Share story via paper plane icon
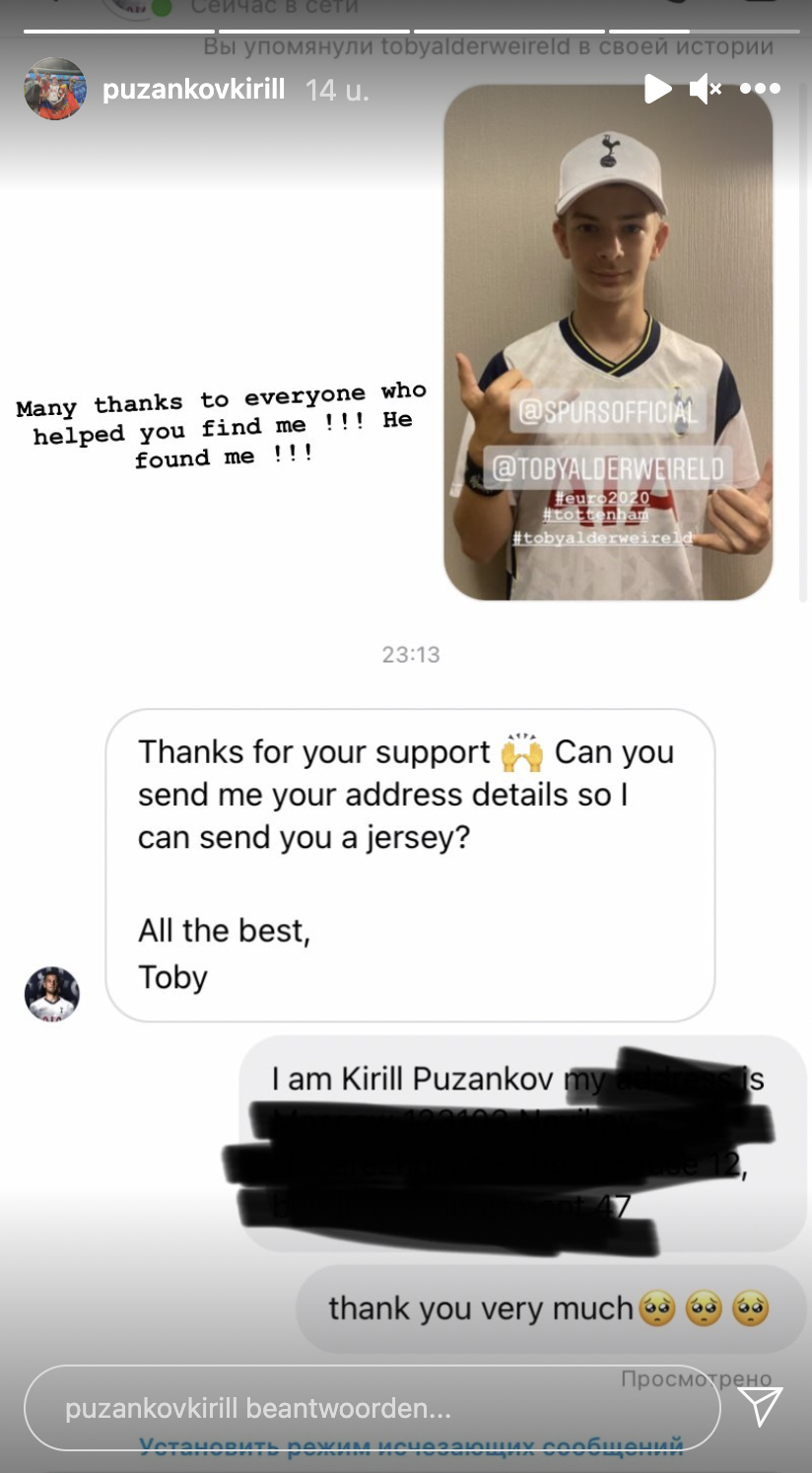The height and width of the screenshot is (1473, 812). click(761, 1407)
